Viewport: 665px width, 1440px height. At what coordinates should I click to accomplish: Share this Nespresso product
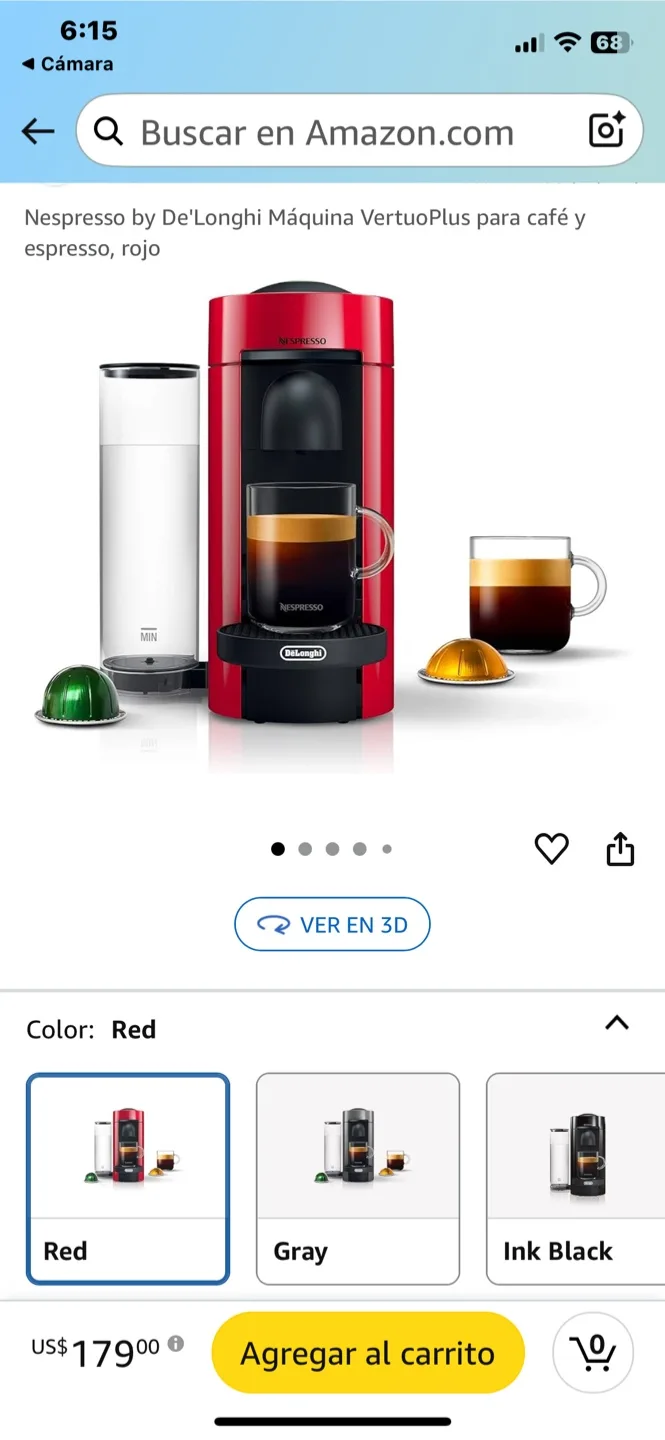(x=620, y=849)
